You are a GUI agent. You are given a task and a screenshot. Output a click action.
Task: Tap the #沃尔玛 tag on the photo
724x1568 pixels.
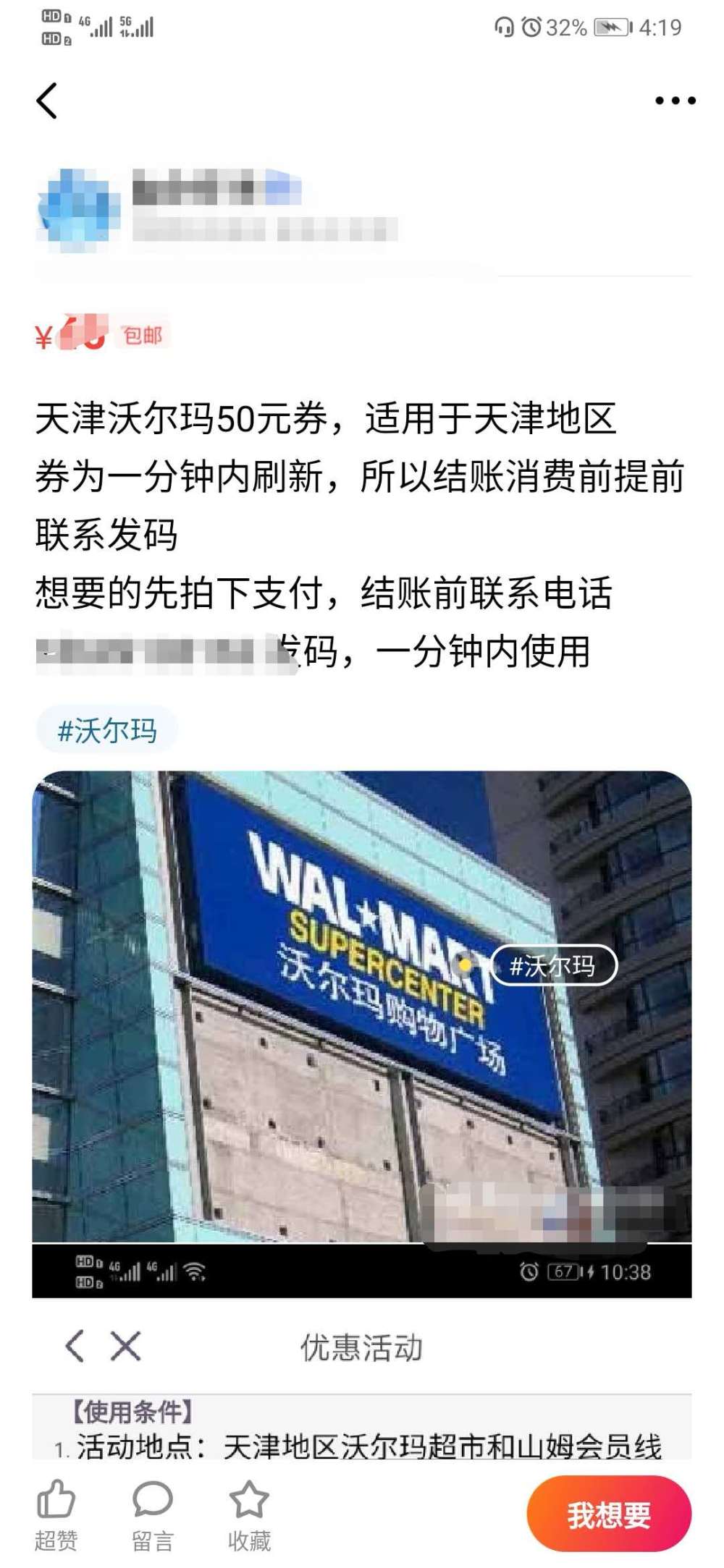point(553,965)
